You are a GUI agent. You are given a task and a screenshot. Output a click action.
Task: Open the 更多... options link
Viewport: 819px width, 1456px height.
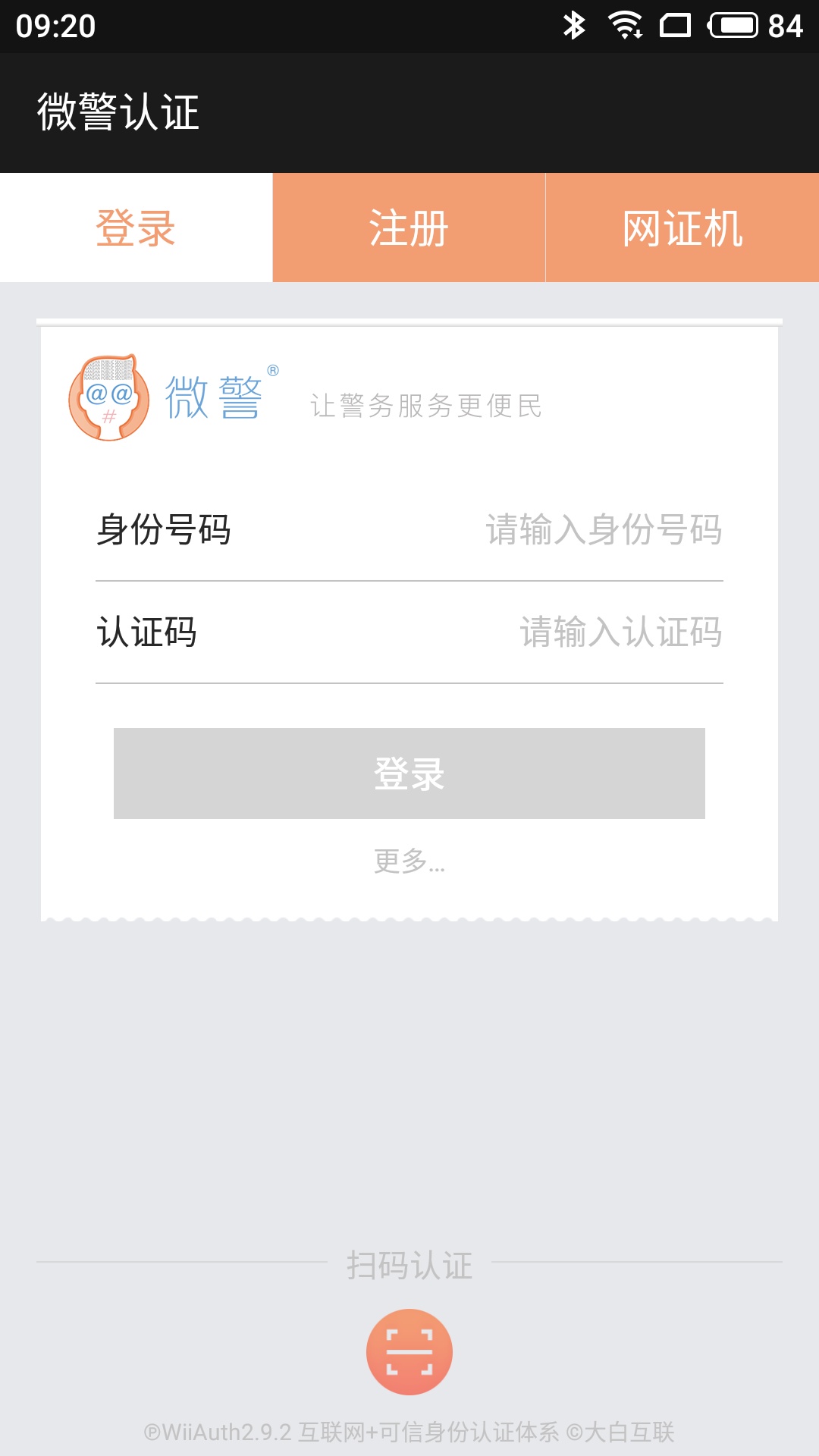409,862
